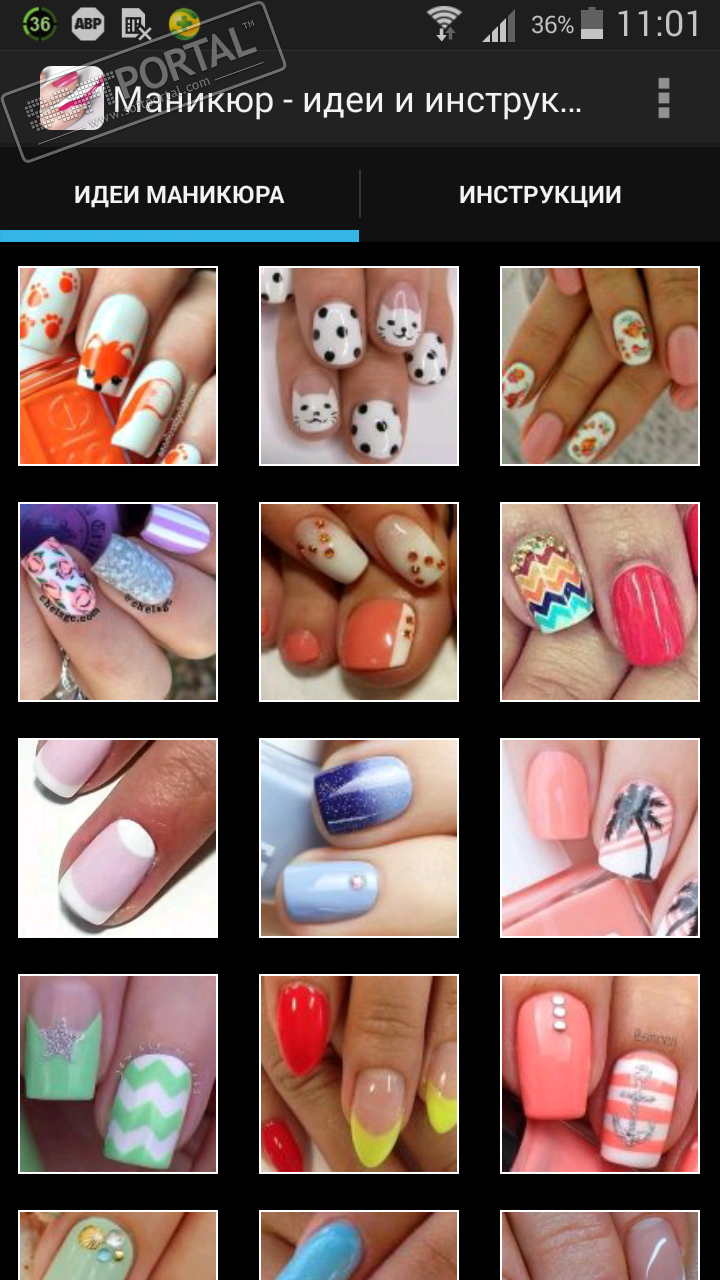Open the purple striped and roses nails
The height and width of the screenshot is (1280, 720).
tap(118, 602)
